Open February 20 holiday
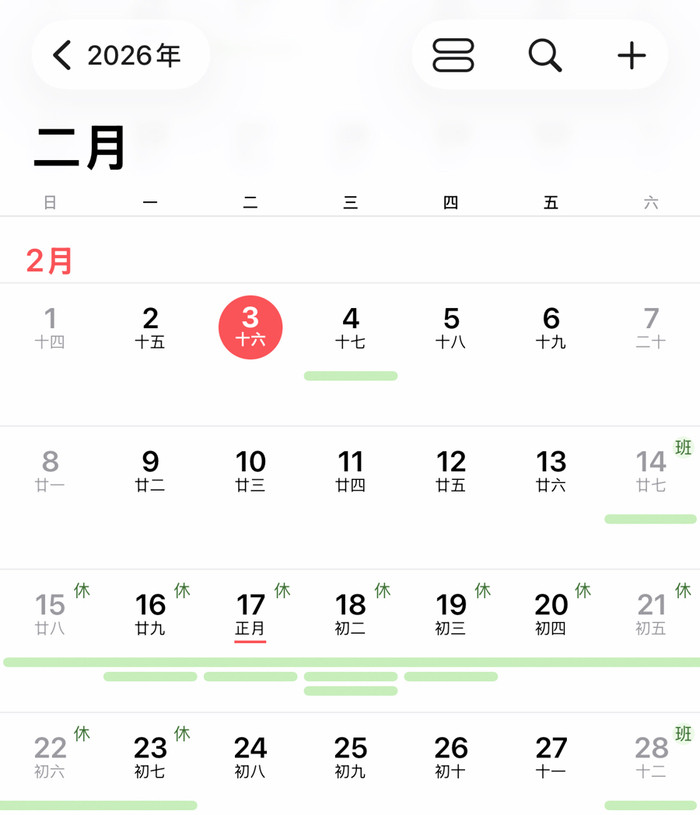The height and width of the screenshot is (815, 700). pyautogui.click(x=551, y=613)
